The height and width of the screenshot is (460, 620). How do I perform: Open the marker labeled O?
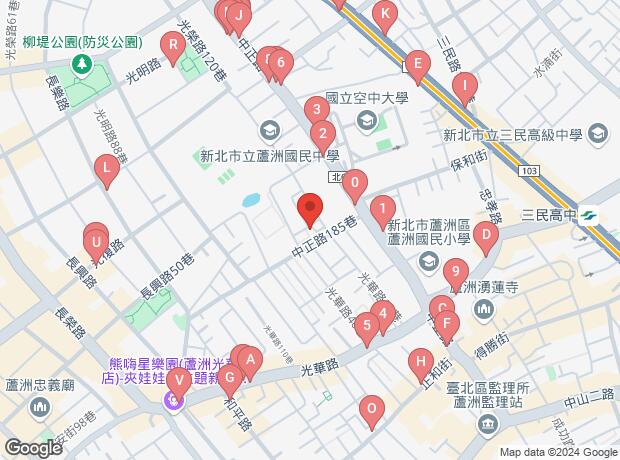pyautogui.click(x=371, y=407)
